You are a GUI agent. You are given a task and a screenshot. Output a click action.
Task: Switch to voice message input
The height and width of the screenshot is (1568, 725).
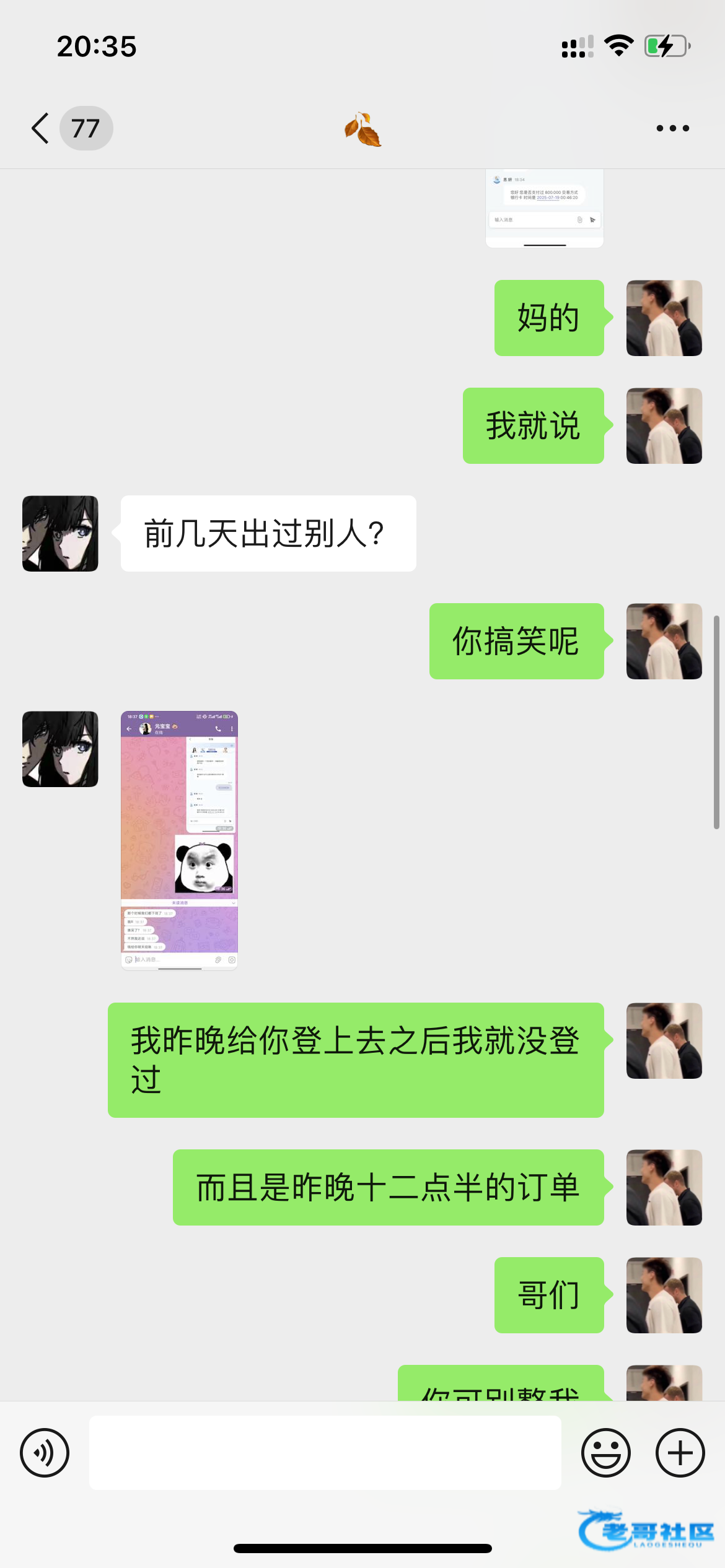click(x=45, y=1452)
